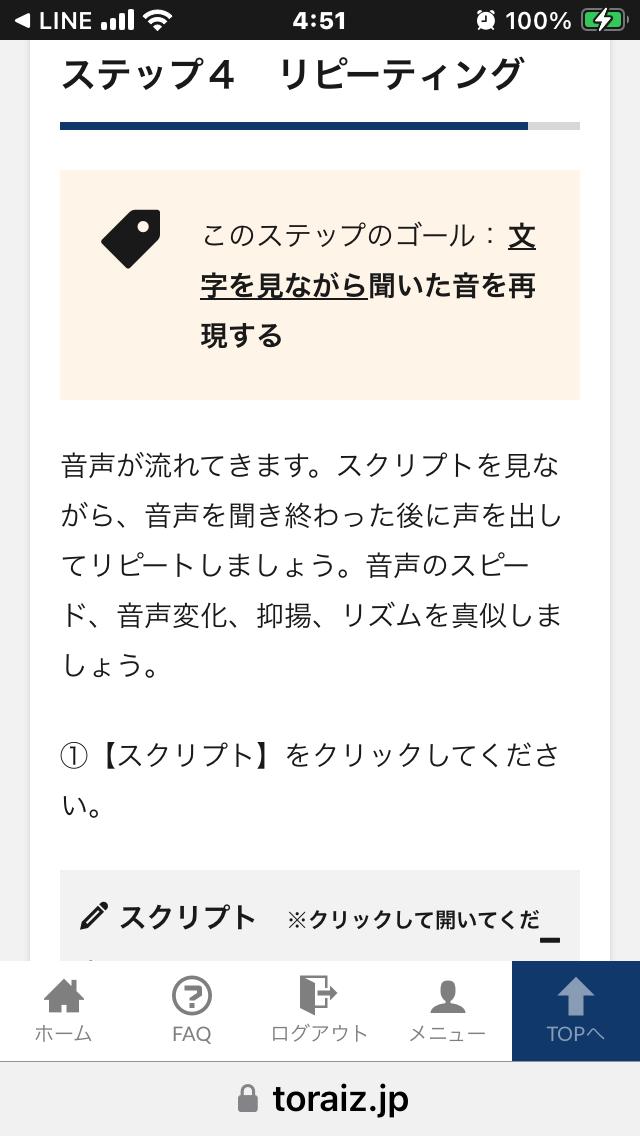Go to the ホーム tab
This screenshot has width=640, height=1136.
click(64, 1011)
